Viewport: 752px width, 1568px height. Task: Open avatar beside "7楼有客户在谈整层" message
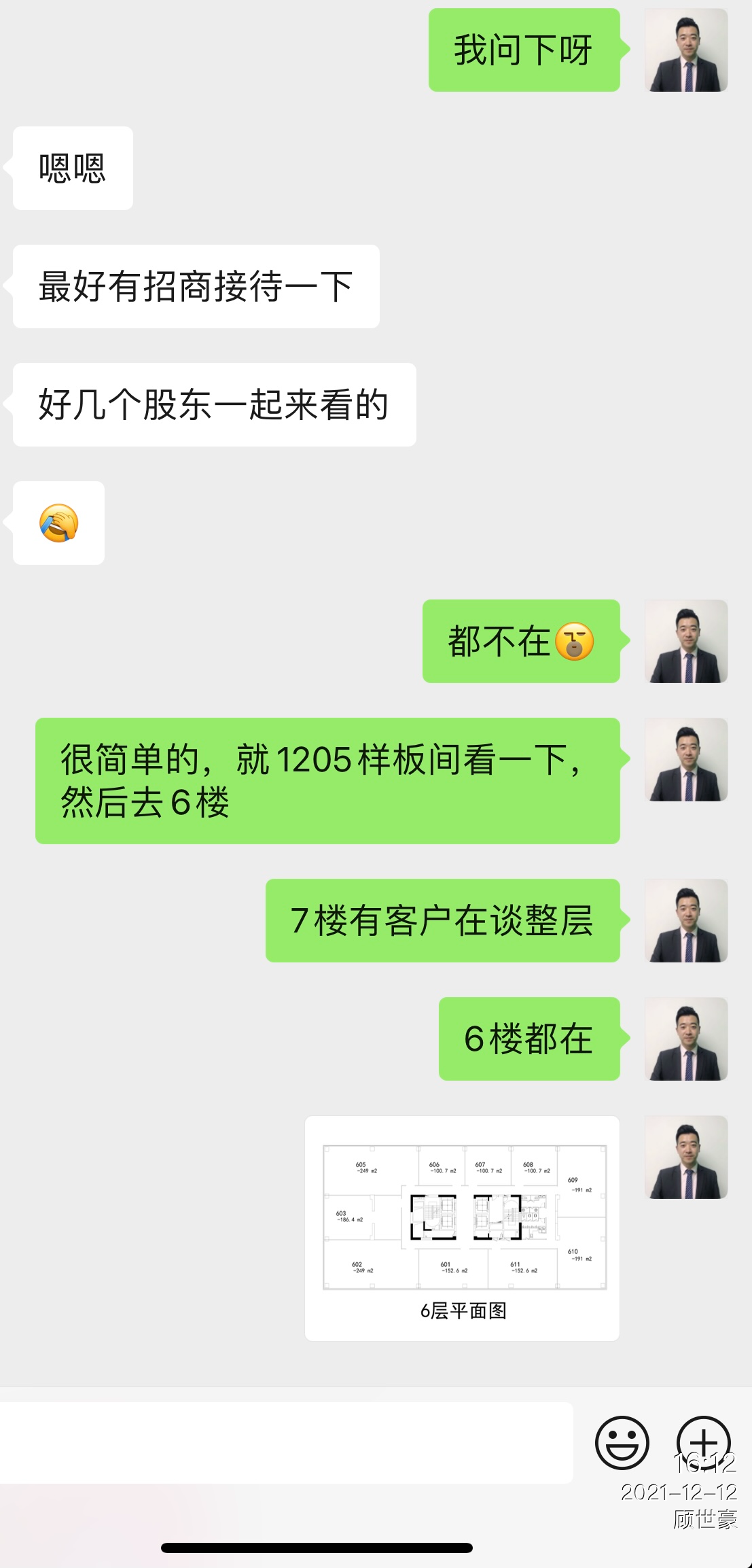(x=685, y=920)
